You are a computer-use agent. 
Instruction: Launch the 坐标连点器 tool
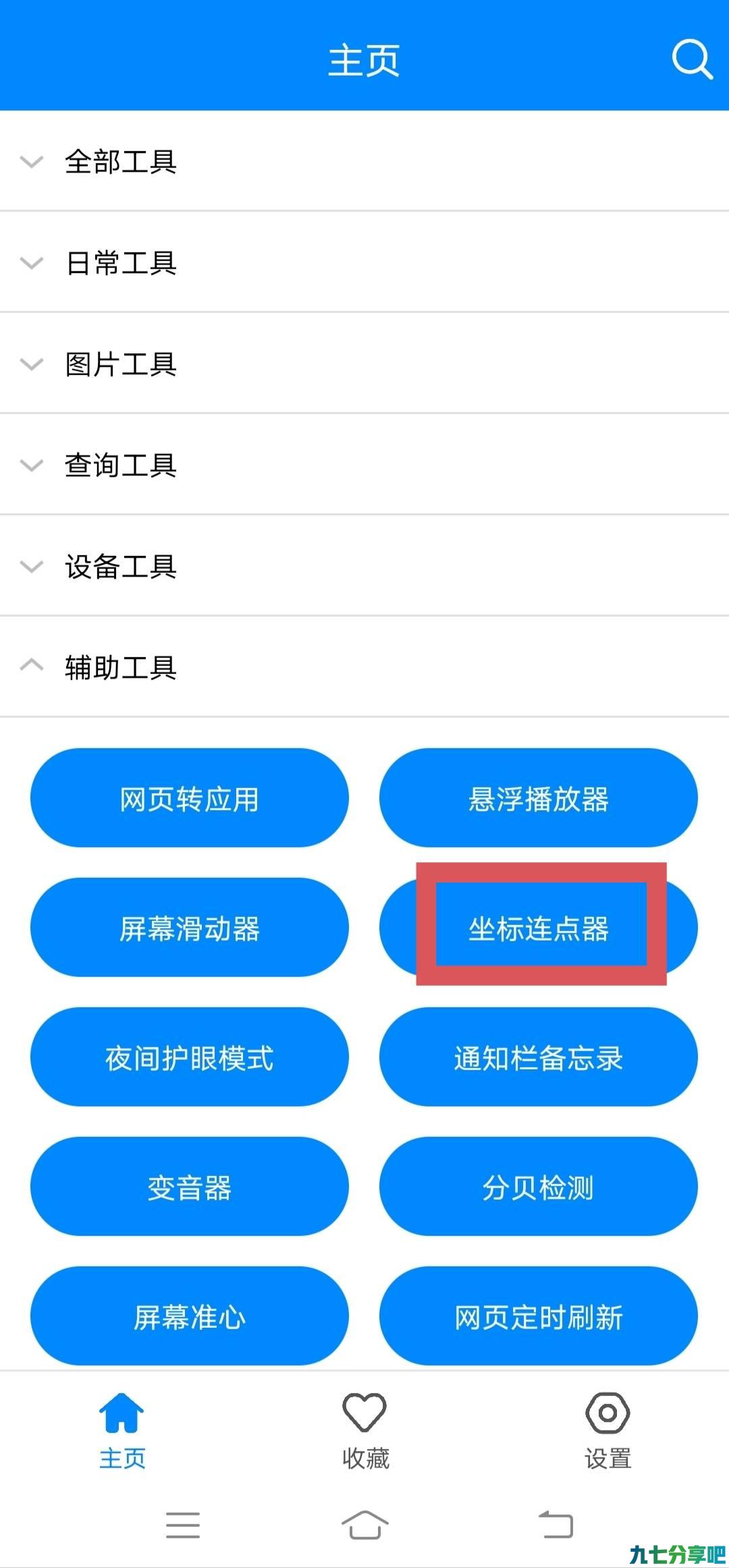coord(539,928)
